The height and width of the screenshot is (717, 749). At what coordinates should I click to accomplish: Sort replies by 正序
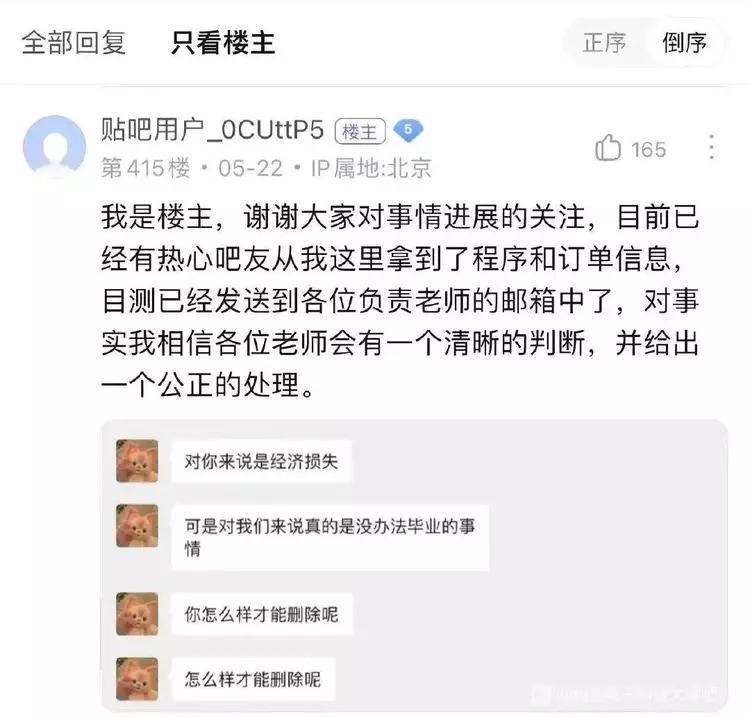(604, 43)
